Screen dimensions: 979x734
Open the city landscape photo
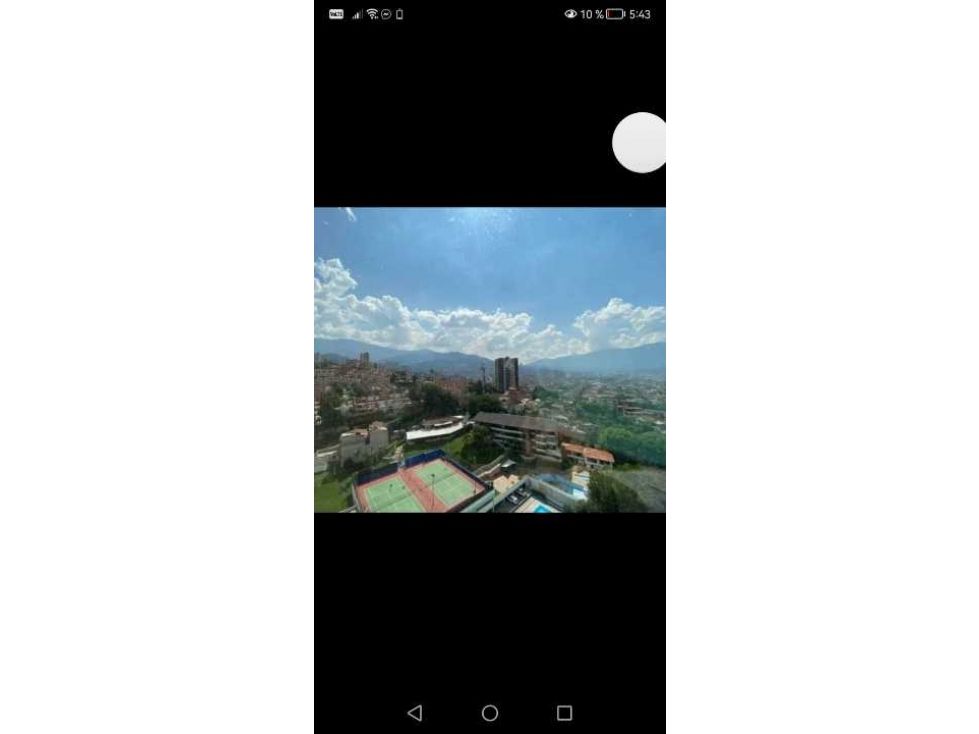(x=490, y=360)
